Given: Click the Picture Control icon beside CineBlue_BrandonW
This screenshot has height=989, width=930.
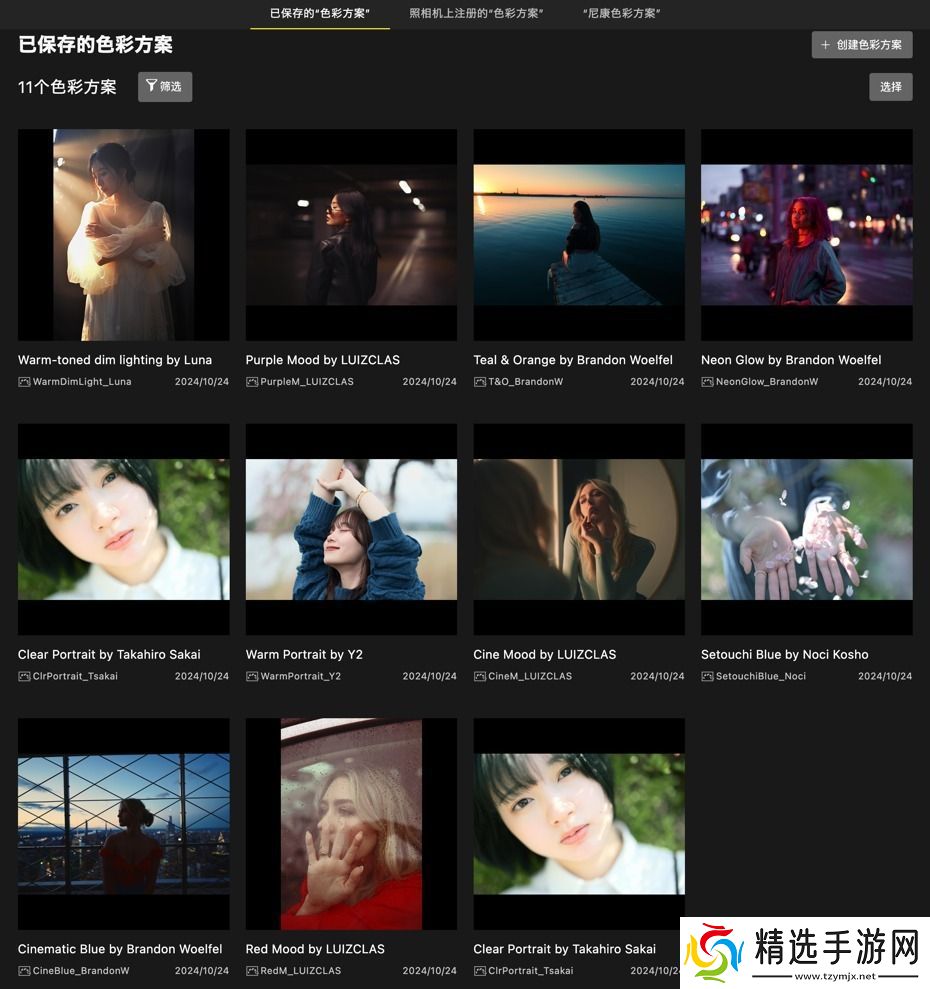Looking at the screenshot, I should tap(24, 970).
